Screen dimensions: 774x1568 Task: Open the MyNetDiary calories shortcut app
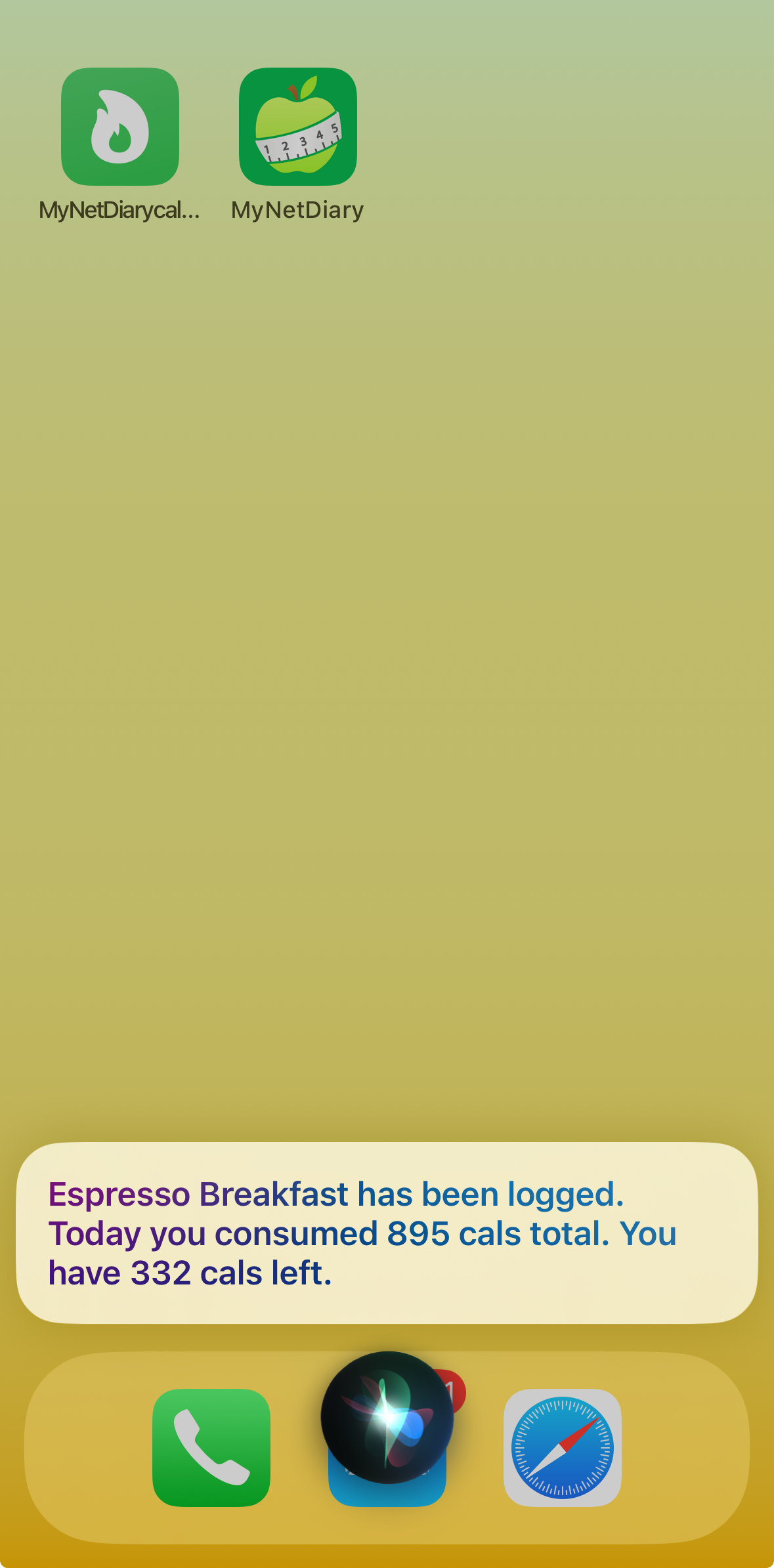click(120, 127)
